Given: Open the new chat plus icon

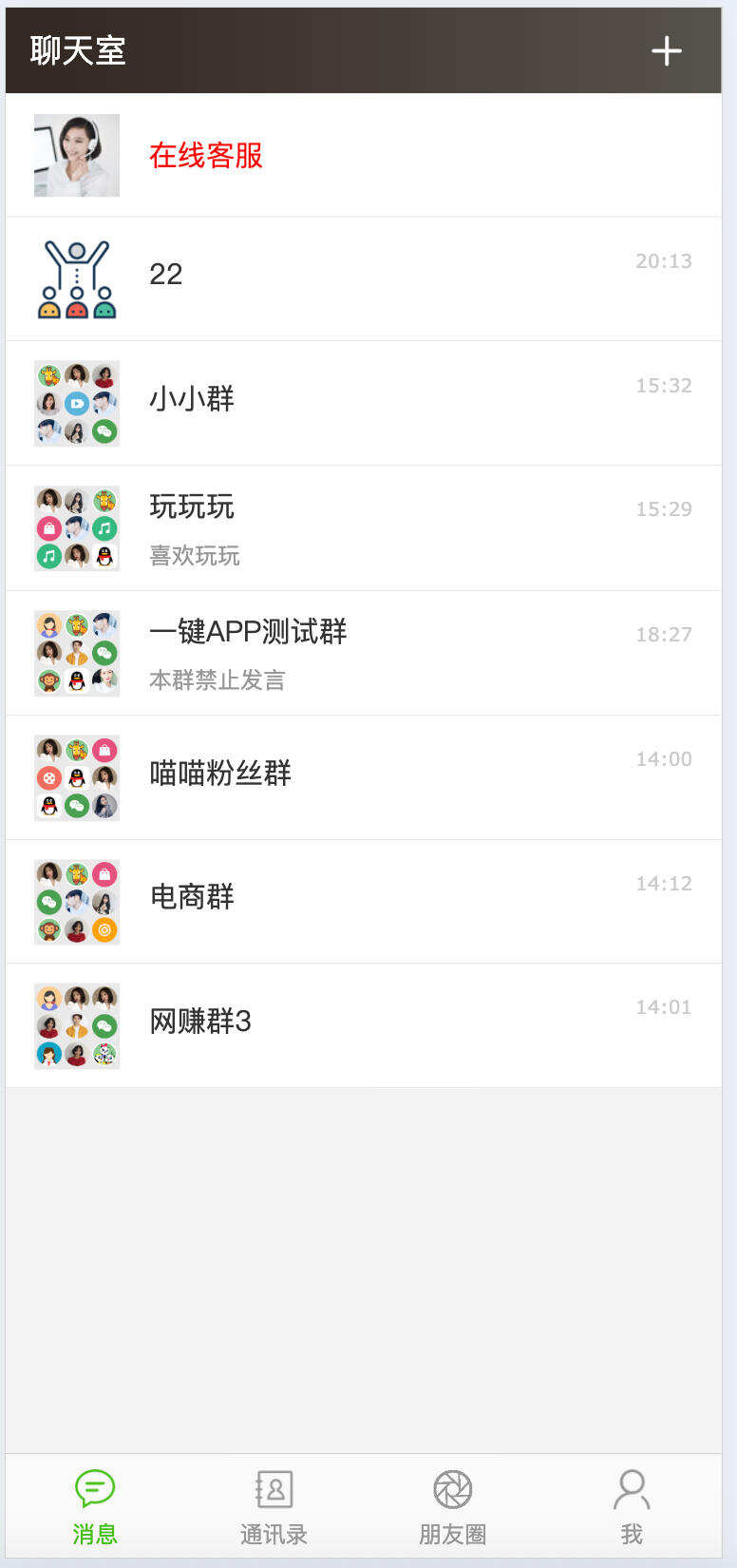Looking at the screenshot, I should 668,50.
